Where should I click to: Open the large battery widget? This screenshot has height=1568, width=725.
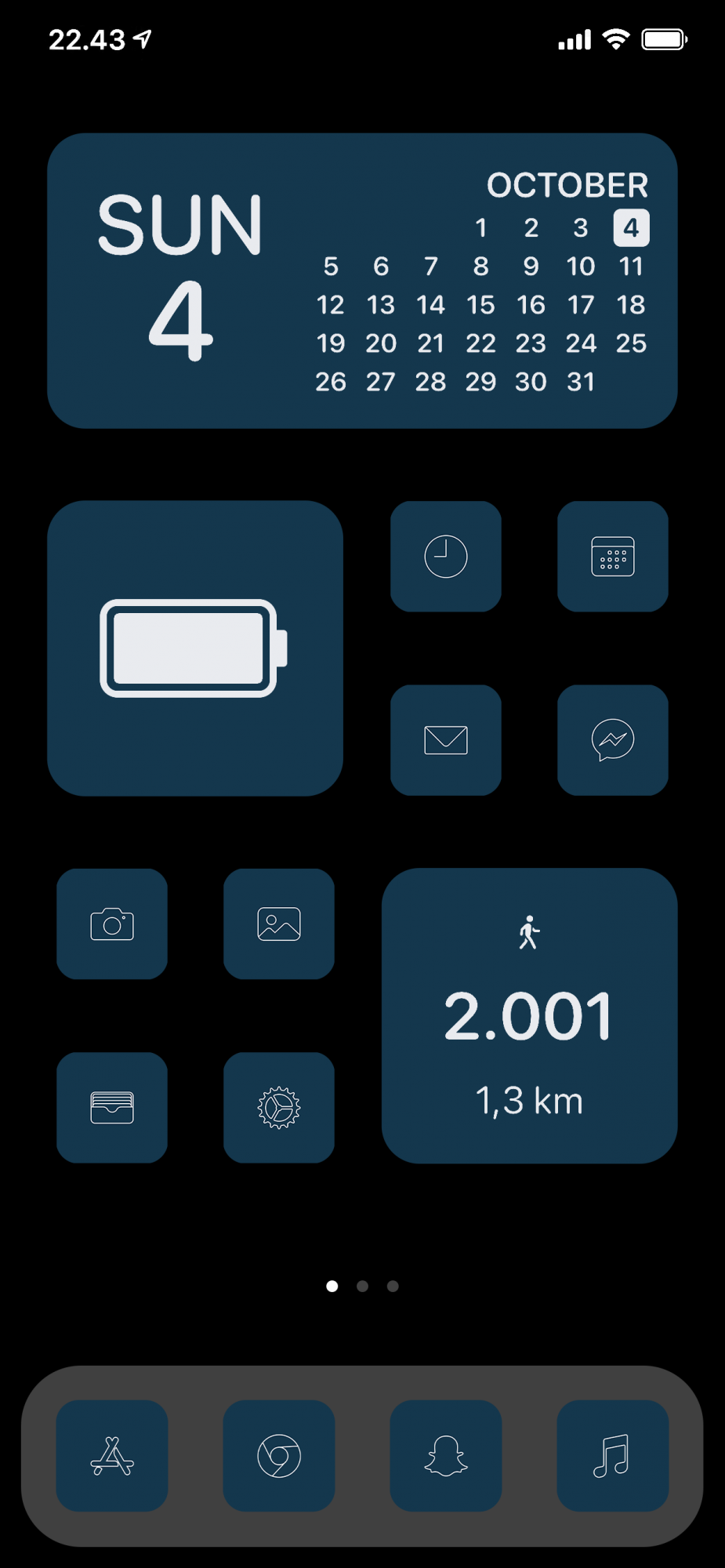pos(195,648)
